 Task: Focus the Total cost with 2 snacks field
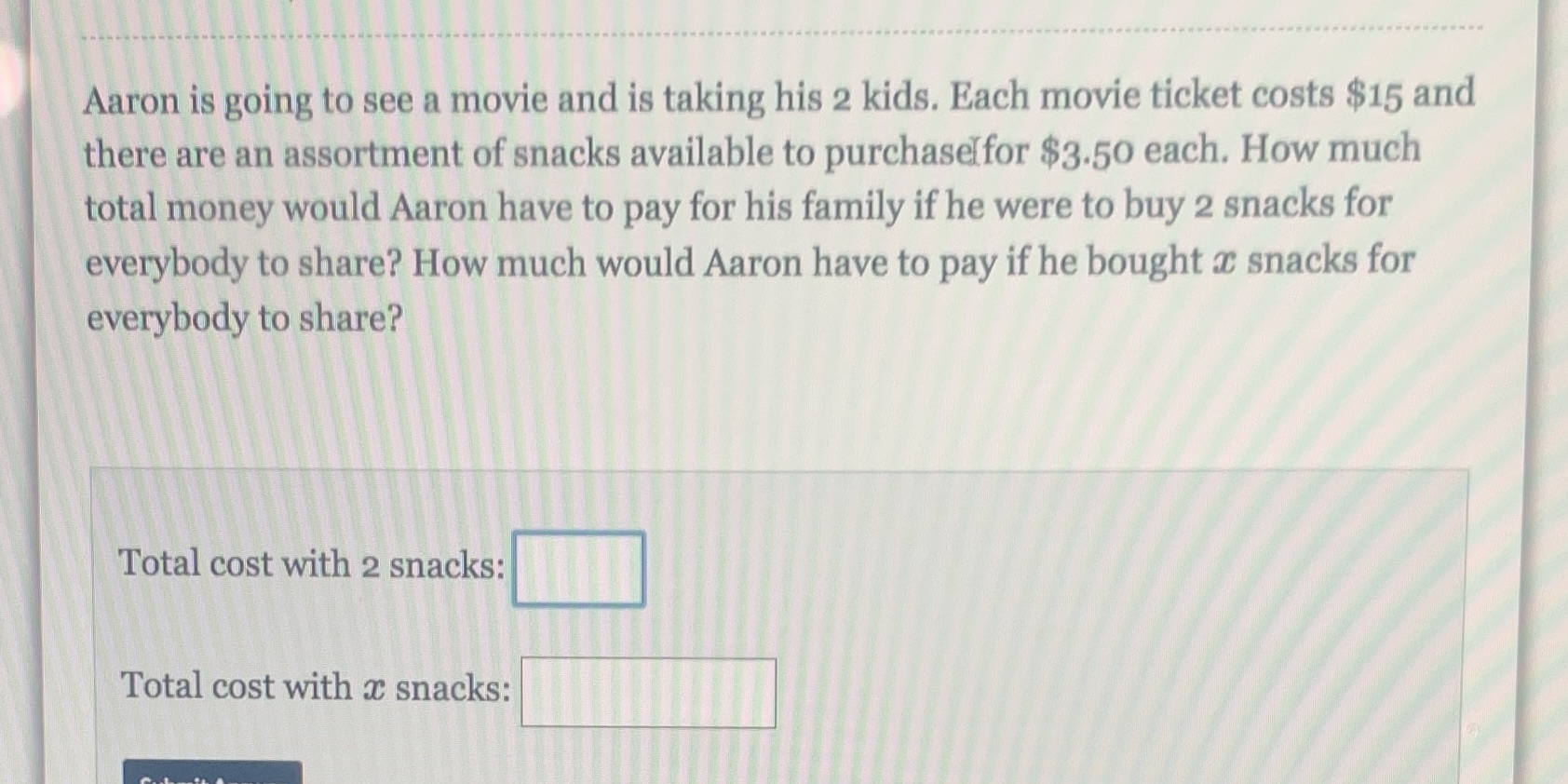click(578, 569)
